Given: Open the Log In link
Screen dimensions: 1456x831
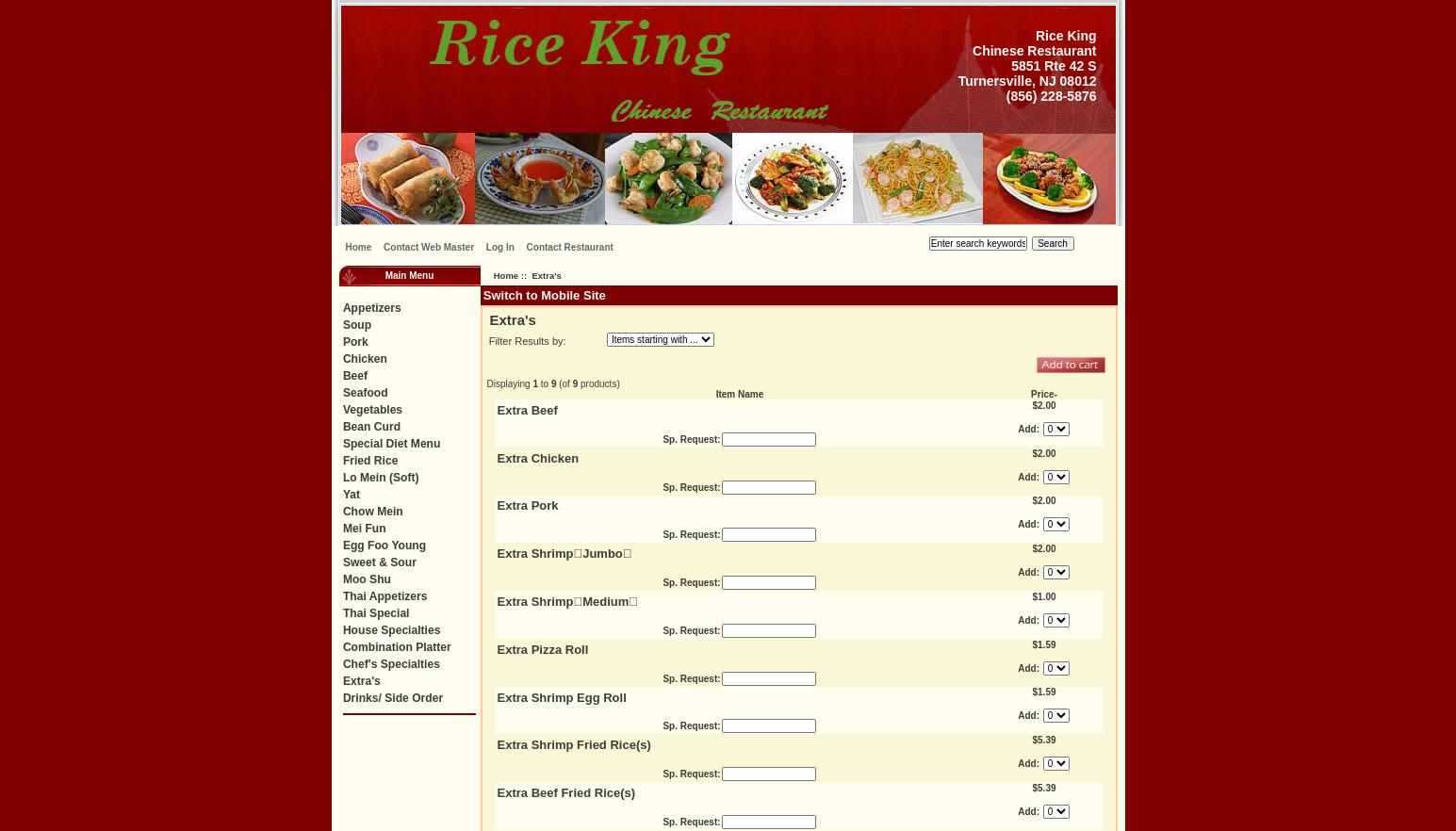Looking at the screenshot, I should (x=499, y=248).
